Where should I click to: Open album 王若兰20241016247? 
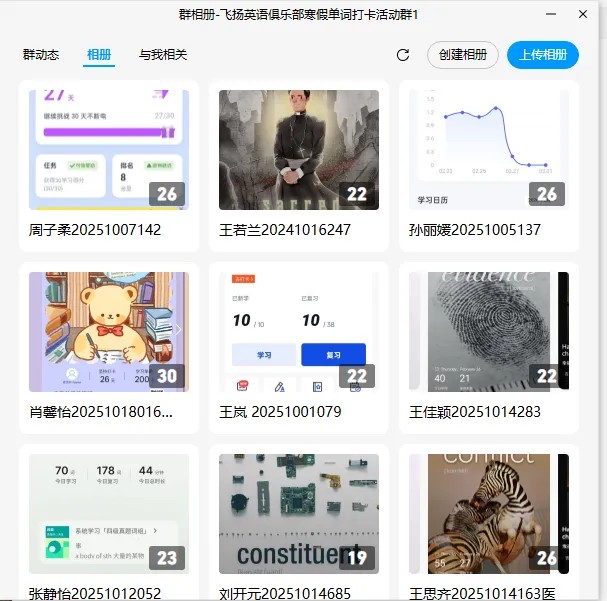pyautogui.click(x=298, y=150)
